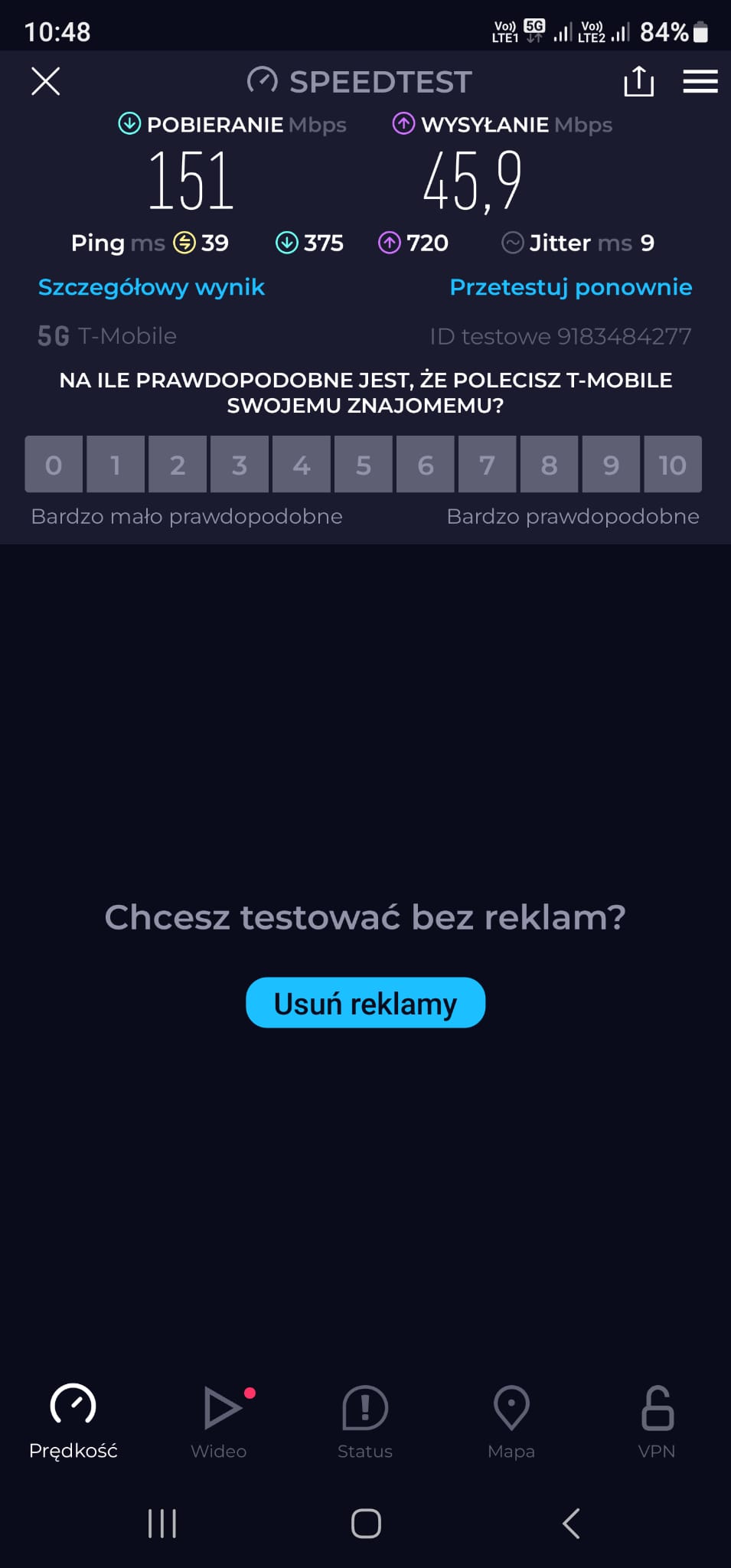Viewport: 731px width, 1568px height.
Task: Open Szczegółowy wynik details
Action: [152, 287]
